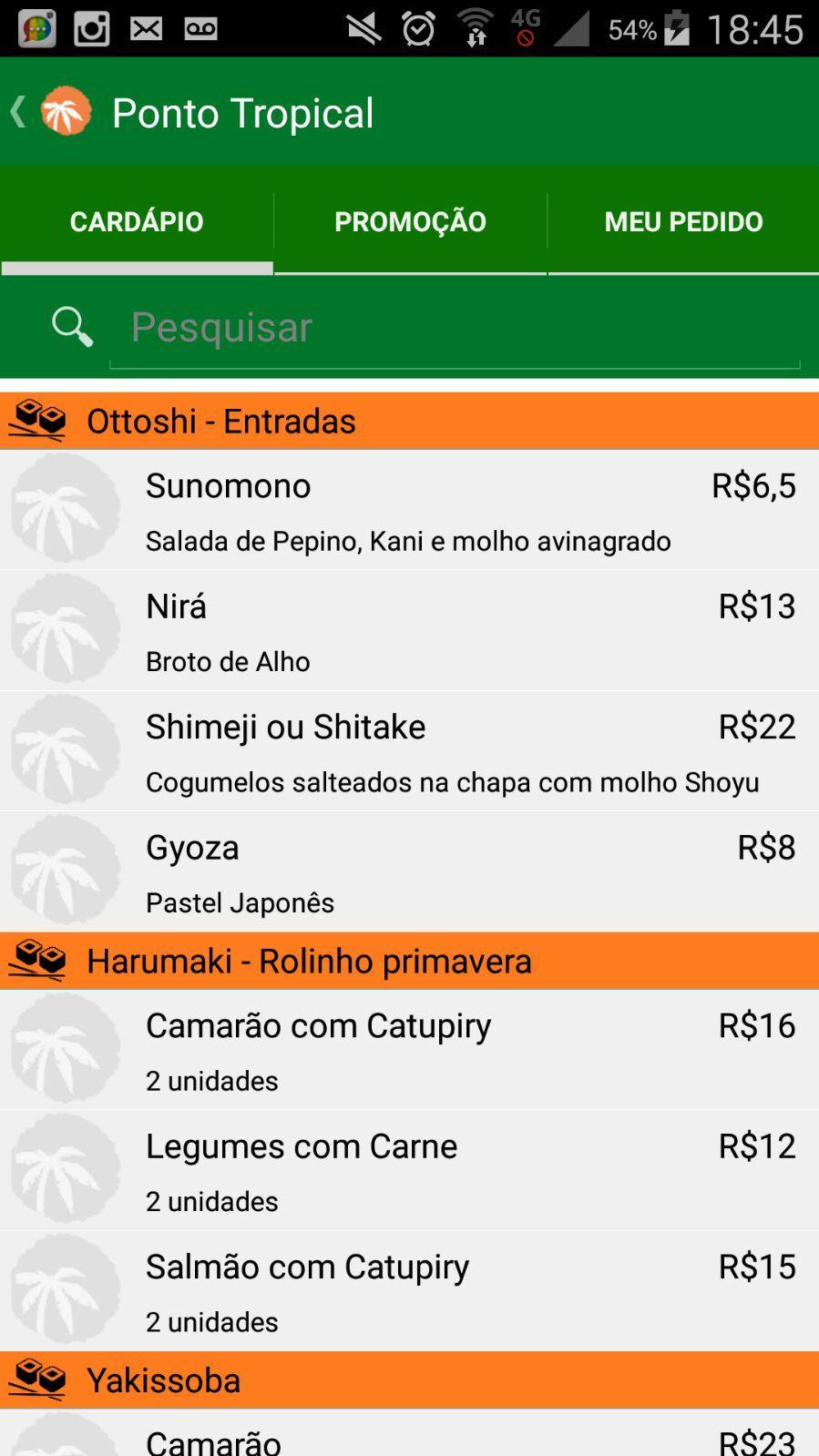The width and height of the screenshot is (819, 1456).
Task: Click the sushi icon beside Harumaki section
Action: pos(38,960)
